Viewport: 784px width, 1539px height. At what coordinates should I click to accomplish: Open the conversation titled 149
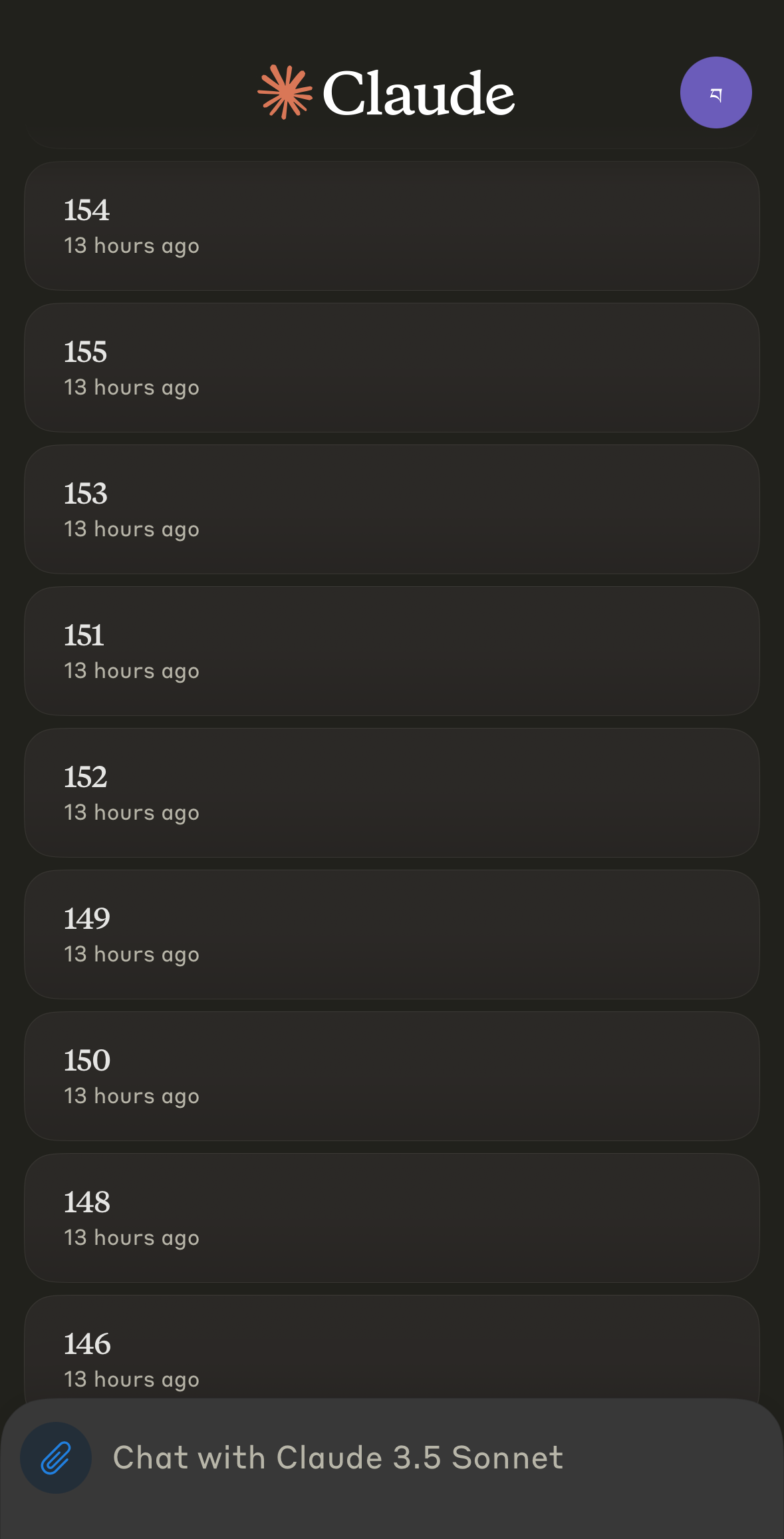click(x=392, y=935)
